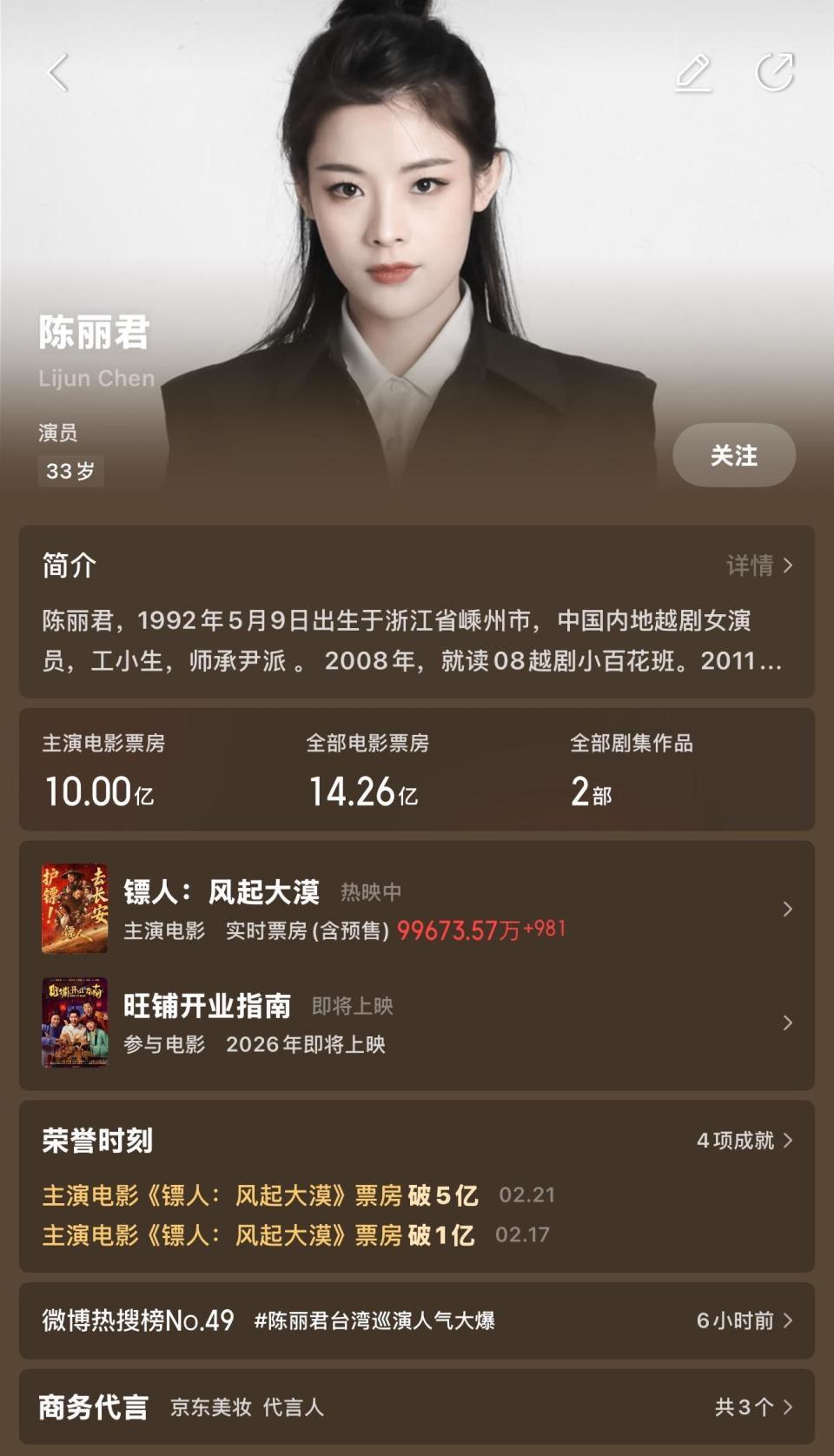Click the back arrow at top left

coord(58,73)
